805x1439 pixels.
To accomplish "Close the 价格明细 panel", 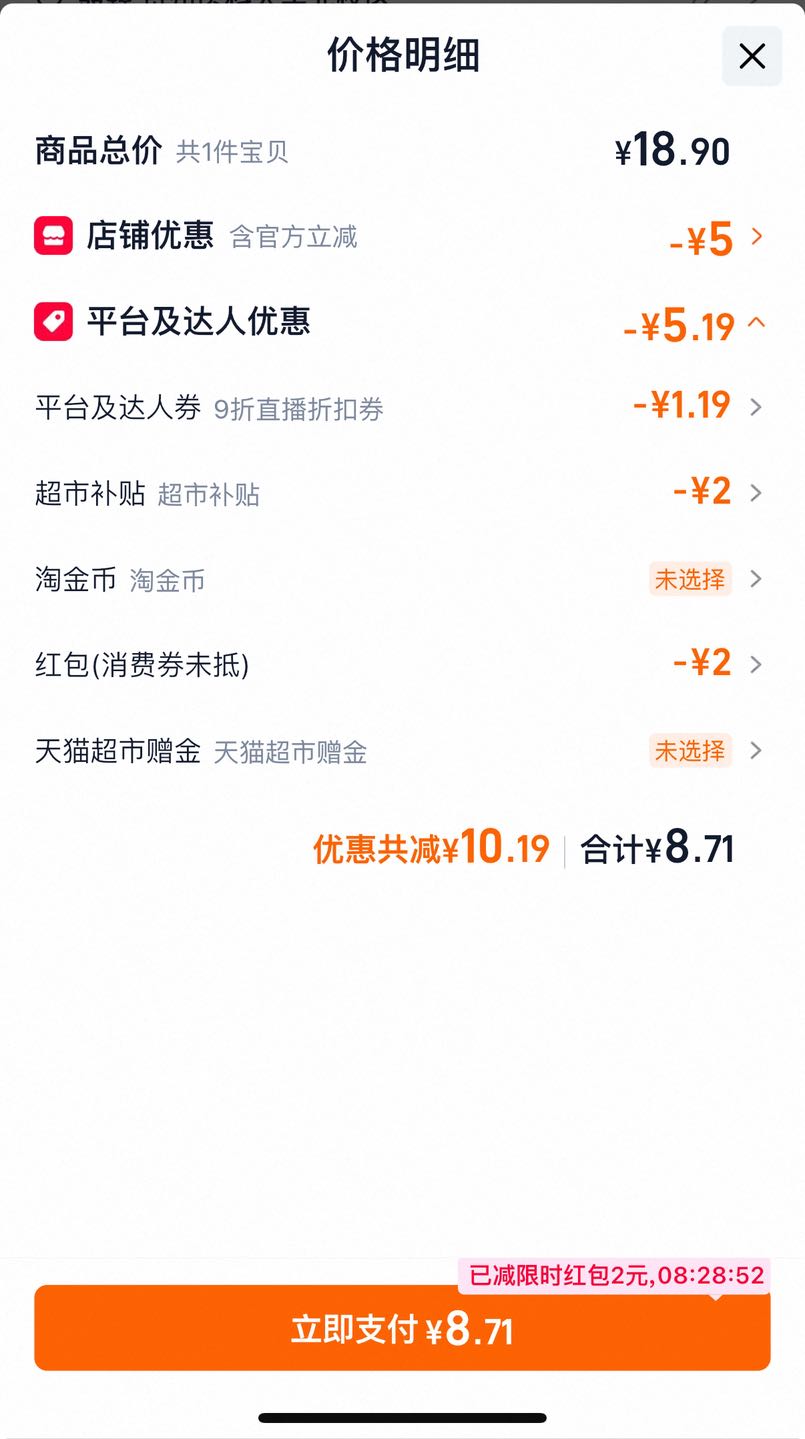I will [752, 56].
